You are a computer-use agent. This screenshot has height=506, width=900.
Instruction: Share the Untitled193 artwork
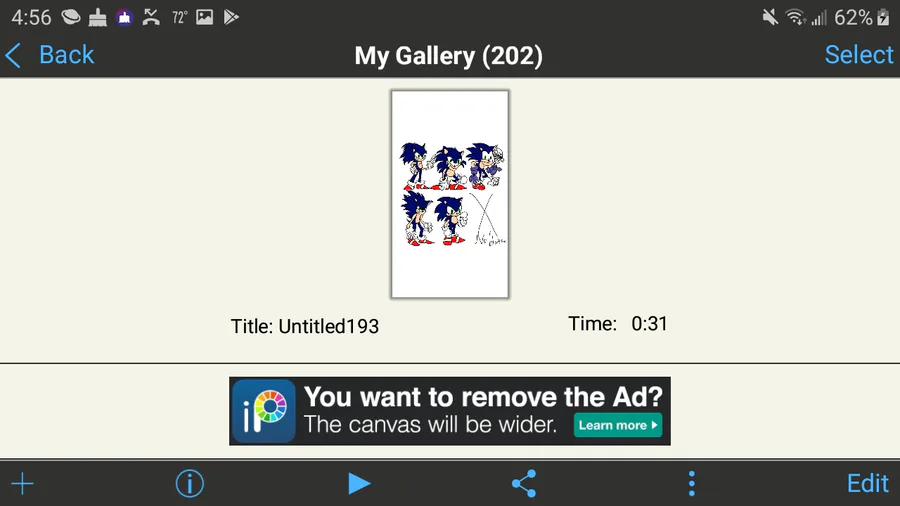coord(524,484)
